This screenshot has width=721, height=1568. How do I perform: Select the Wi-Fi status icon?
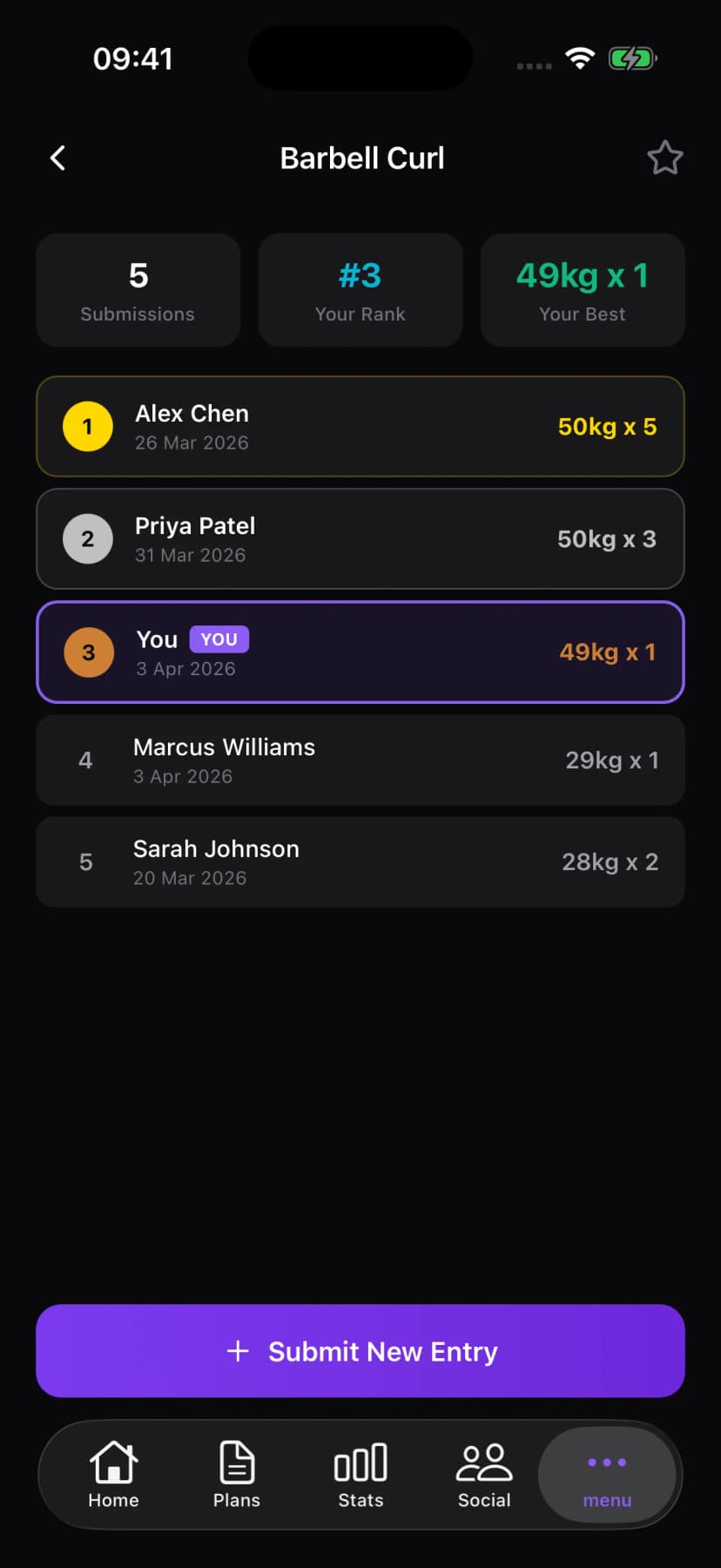[580, 57]
